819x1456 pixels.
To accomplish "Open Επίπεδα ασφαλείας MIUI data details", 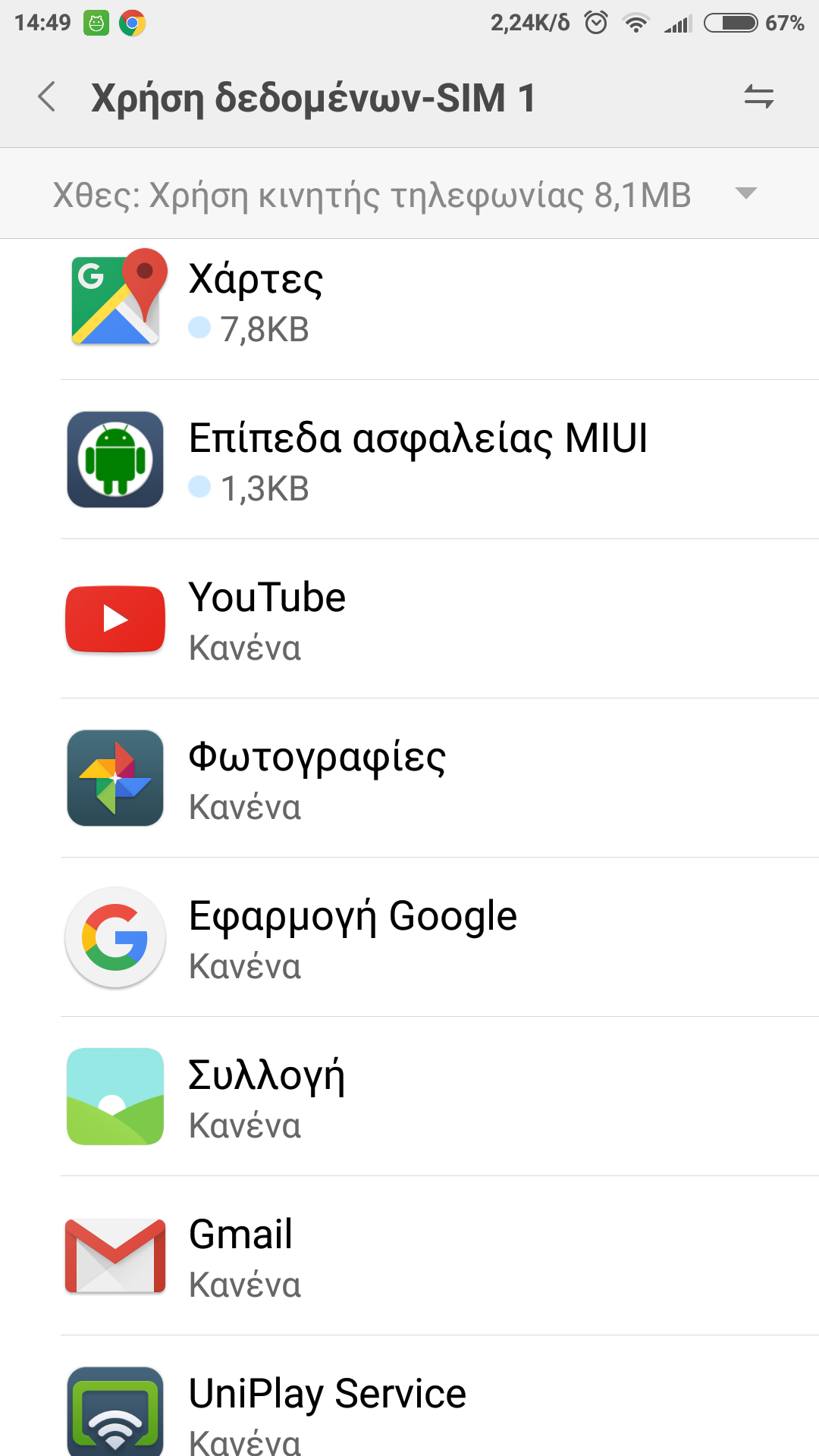I will pyautogui.click(x=409, y=460).
